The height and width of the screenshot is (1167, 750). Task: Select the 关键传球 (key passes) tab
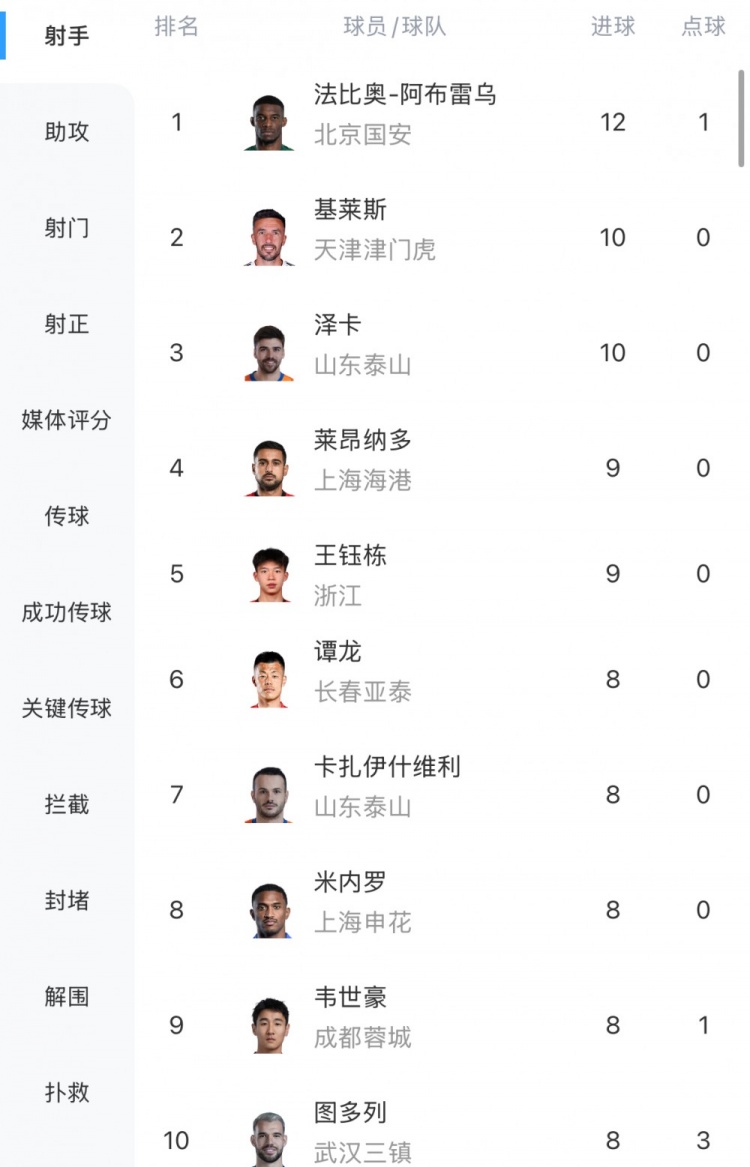[65, 708]
